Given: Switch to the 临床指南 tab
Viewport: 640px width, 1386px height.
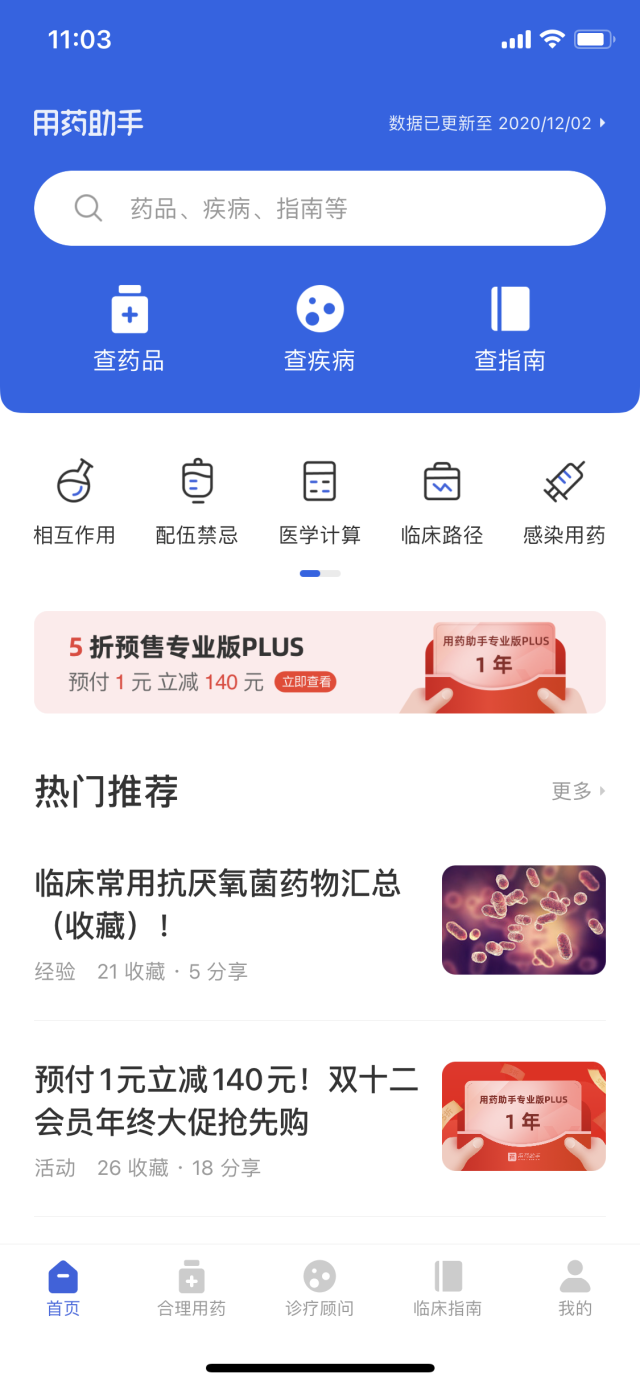Looking at the screenshot, I should pos(448,1289).
